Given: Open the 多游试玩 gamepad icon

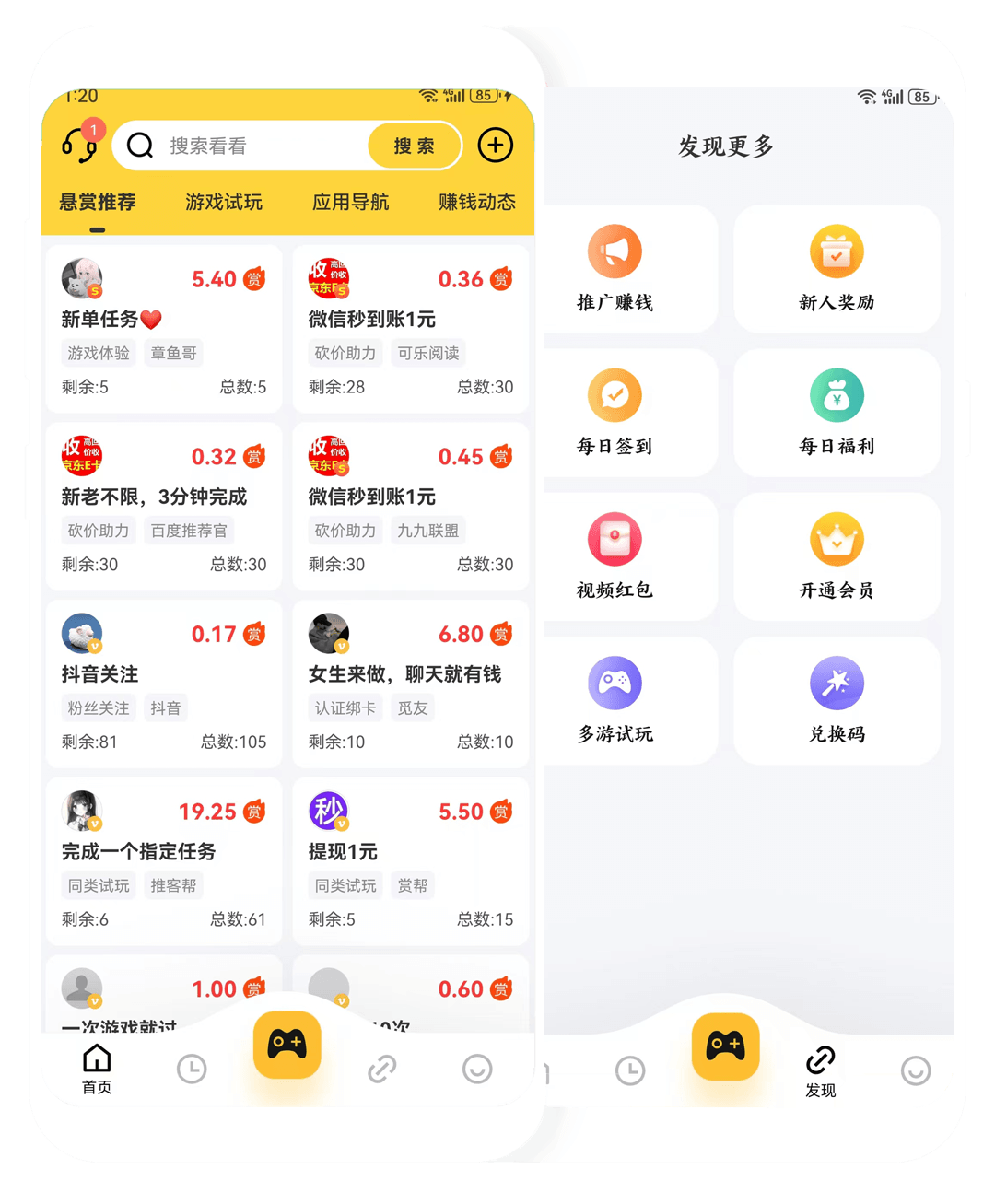Looking at the screenshot, I should tap(615, 683).
